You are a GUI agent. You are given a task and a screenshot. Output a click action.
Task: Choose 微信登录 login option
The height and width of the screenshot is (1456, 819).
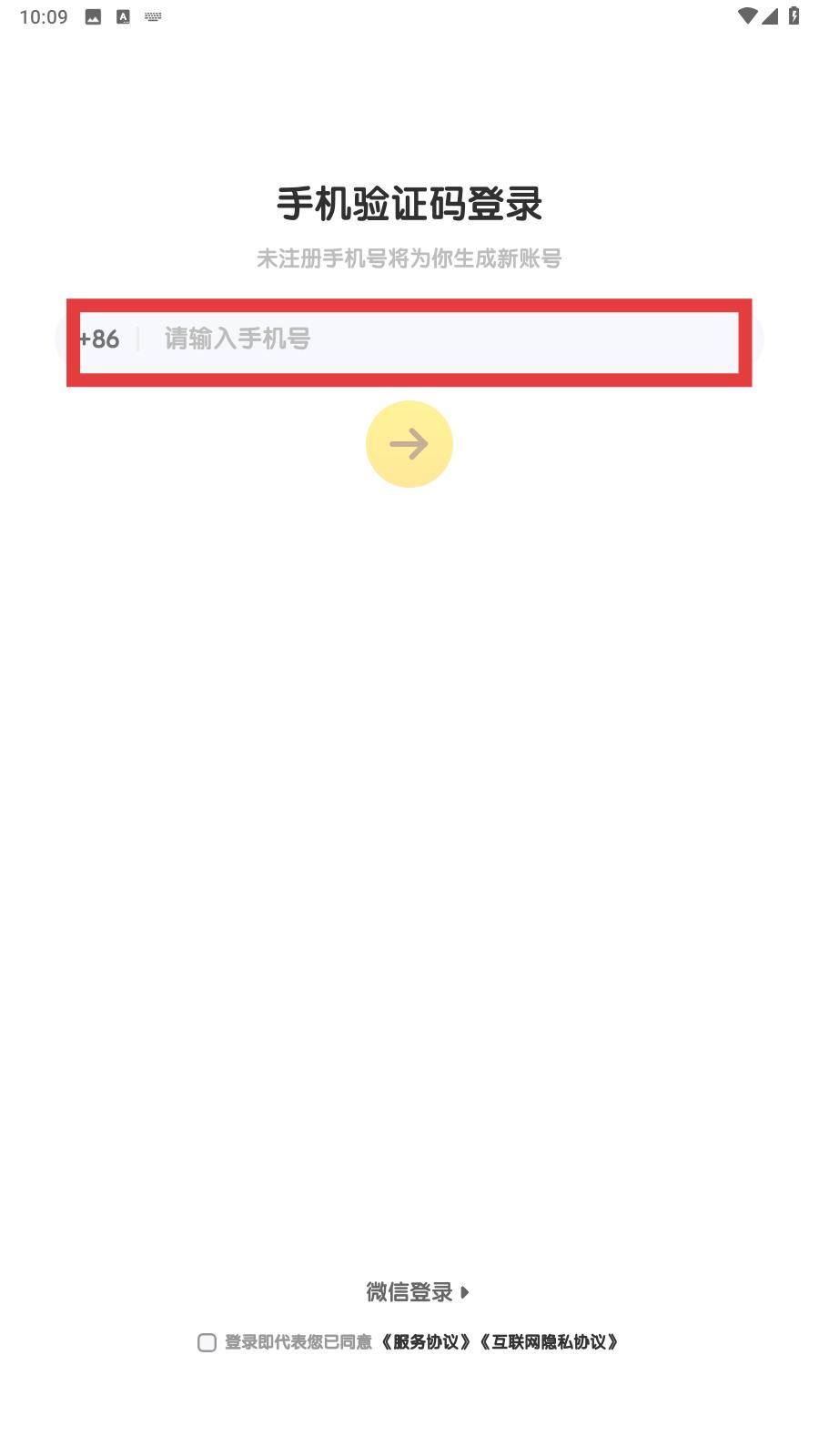pos(418,1291)
